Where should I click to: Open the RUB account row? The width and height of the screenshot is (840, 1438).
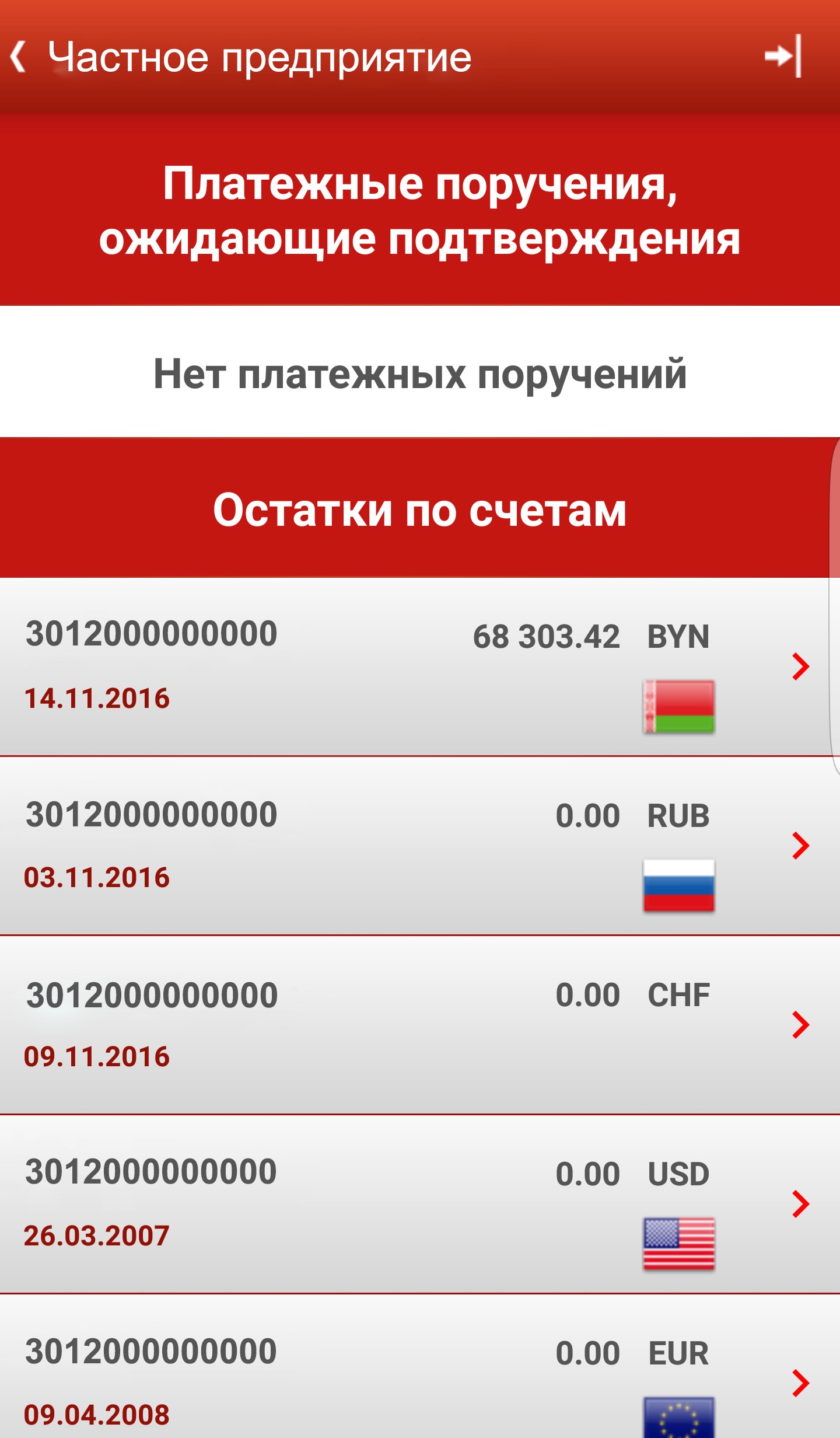(x=420, y=846)
